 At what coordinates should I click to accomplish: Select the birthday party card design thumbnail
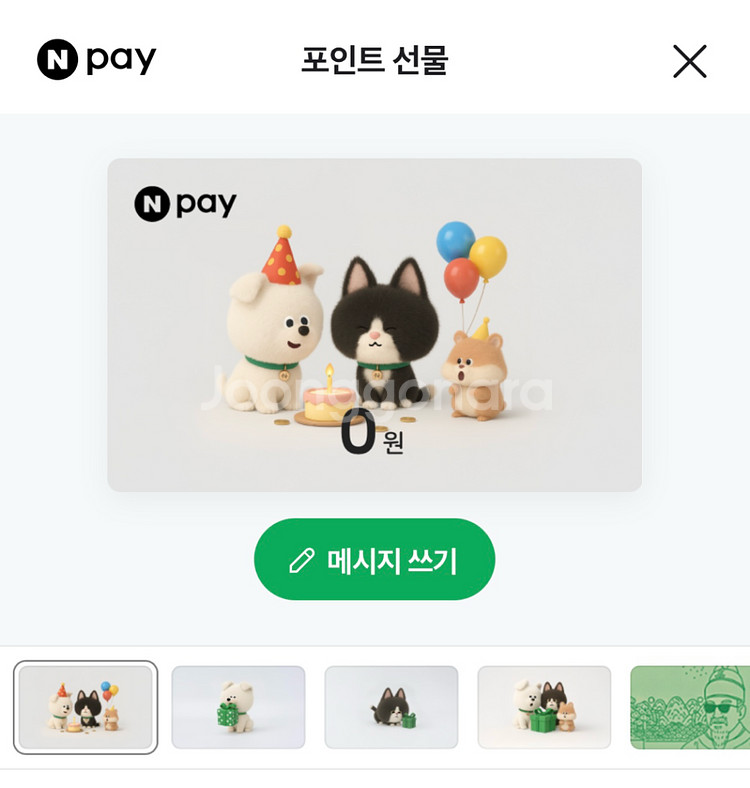[85, 707]
